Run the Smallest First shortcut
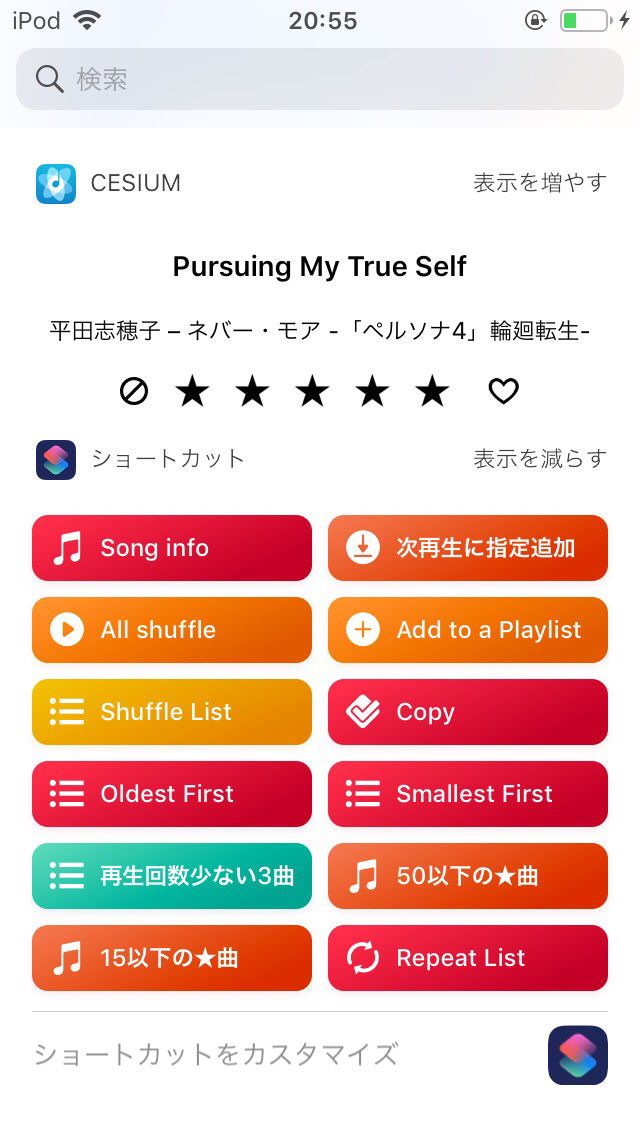This screenshot has width=640, height=1136. [x=467, y=794]
